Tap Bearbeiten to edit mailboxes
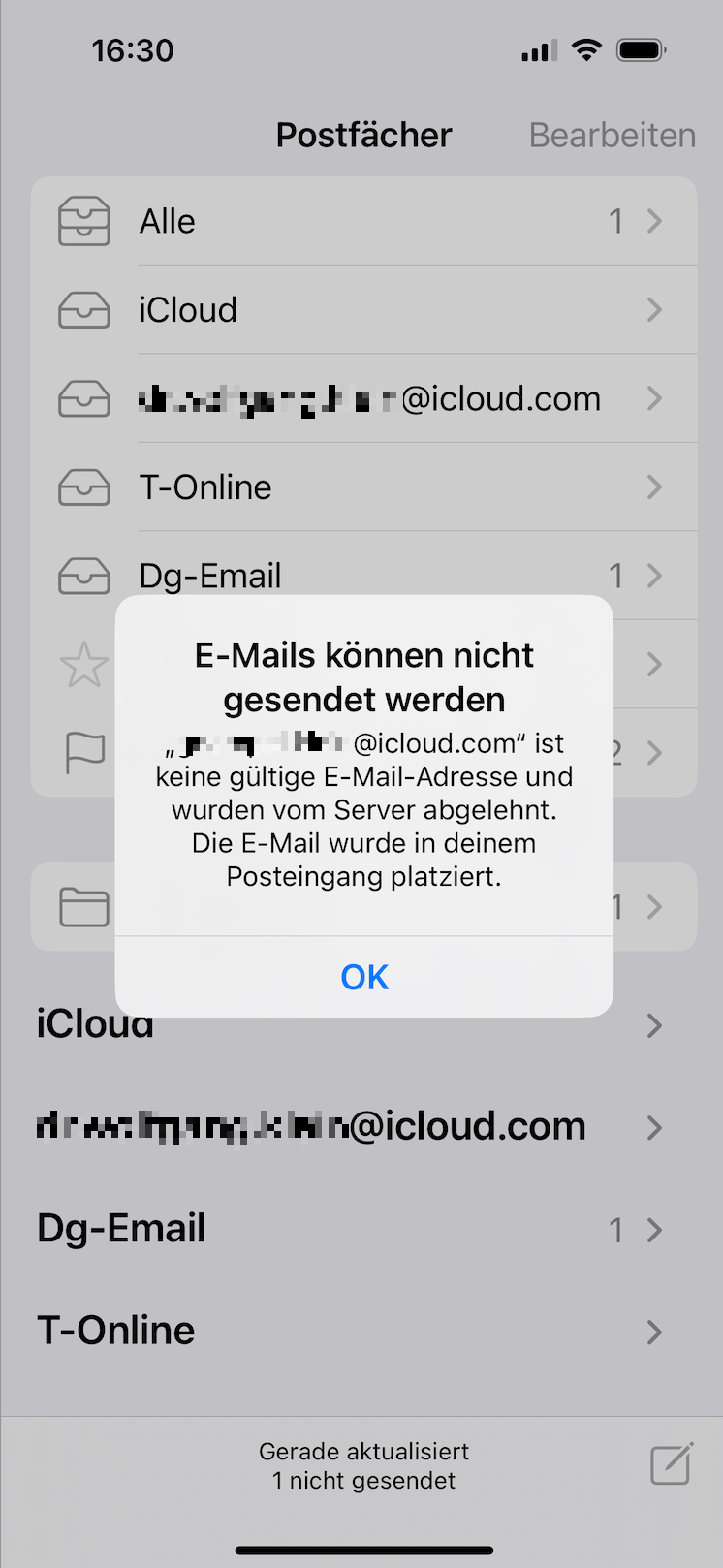 coord(613,135)
